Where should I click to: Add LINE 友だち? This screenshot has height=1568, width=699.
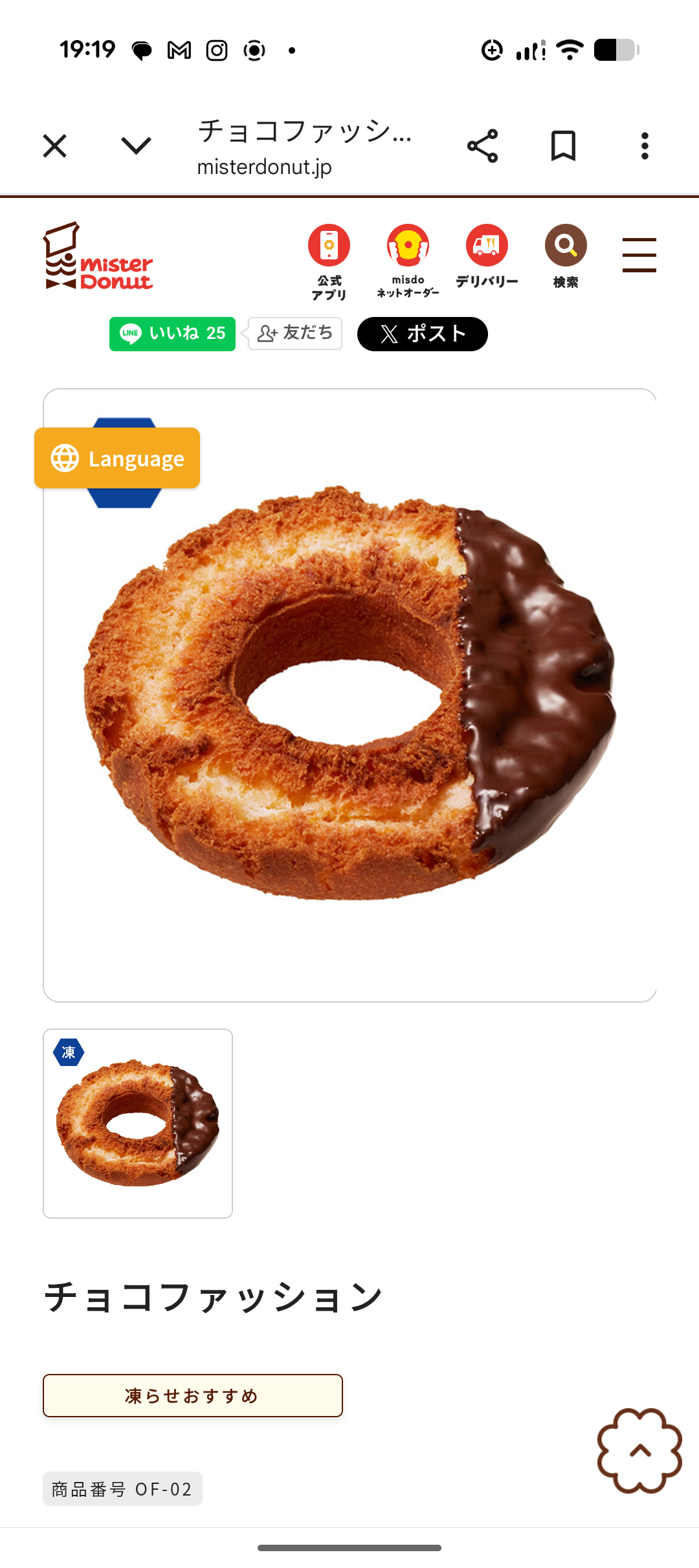point(295,333)
